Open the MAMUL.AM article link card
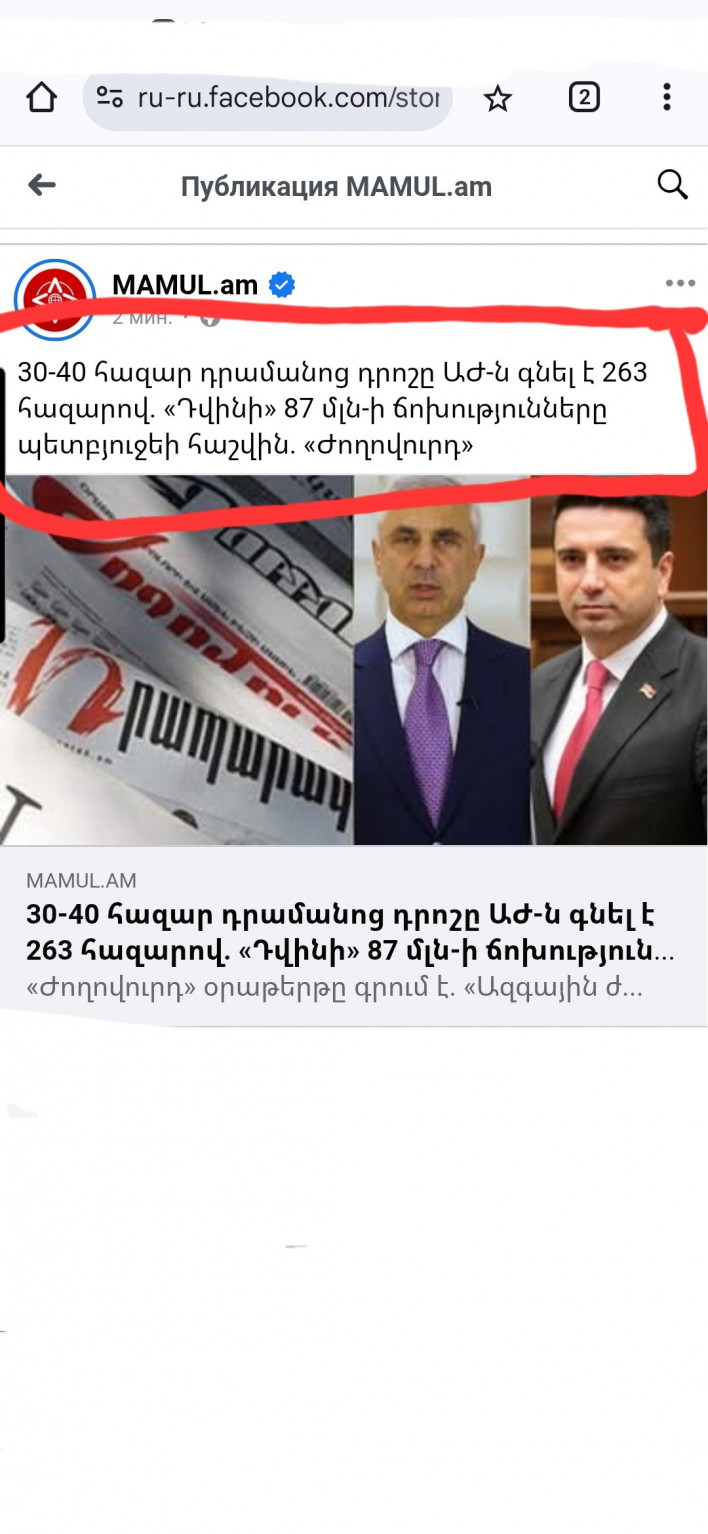The image size is (708, 1534). 354,935
